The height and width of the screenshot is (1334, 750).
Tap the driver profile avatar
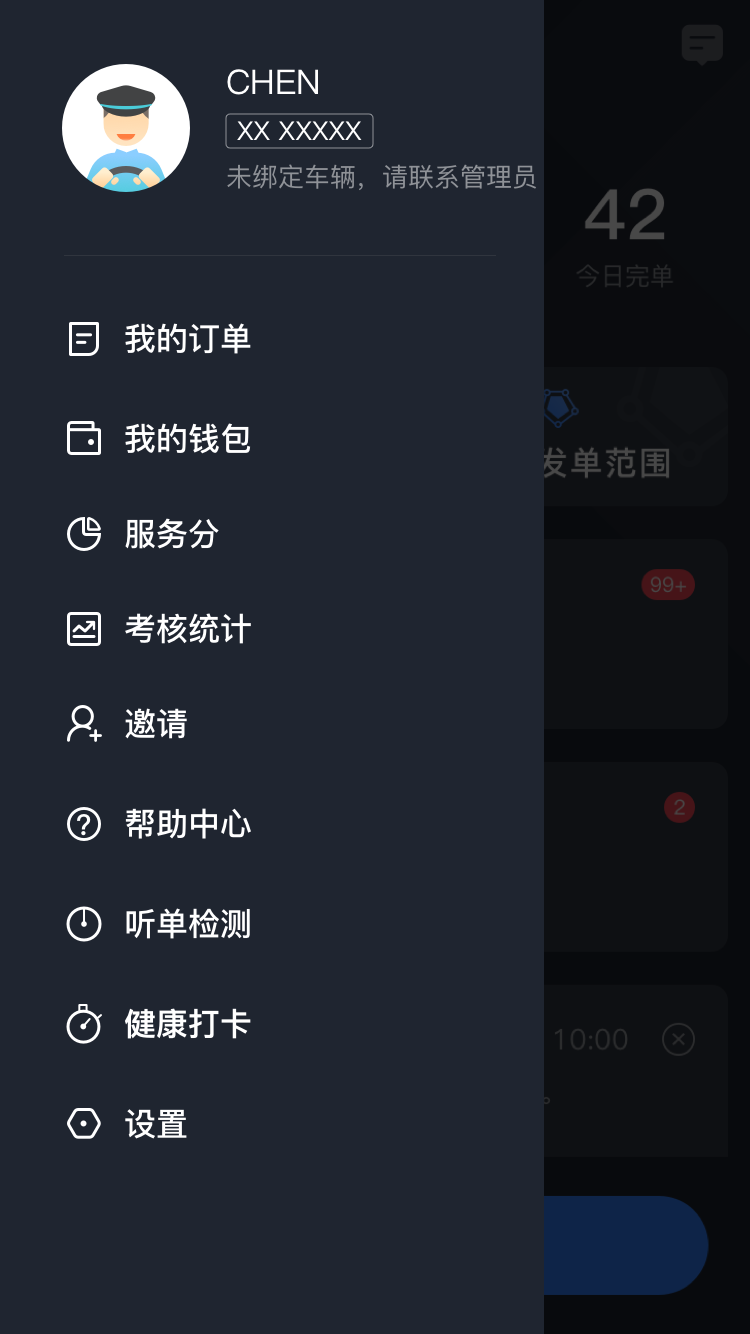point(126,128)
